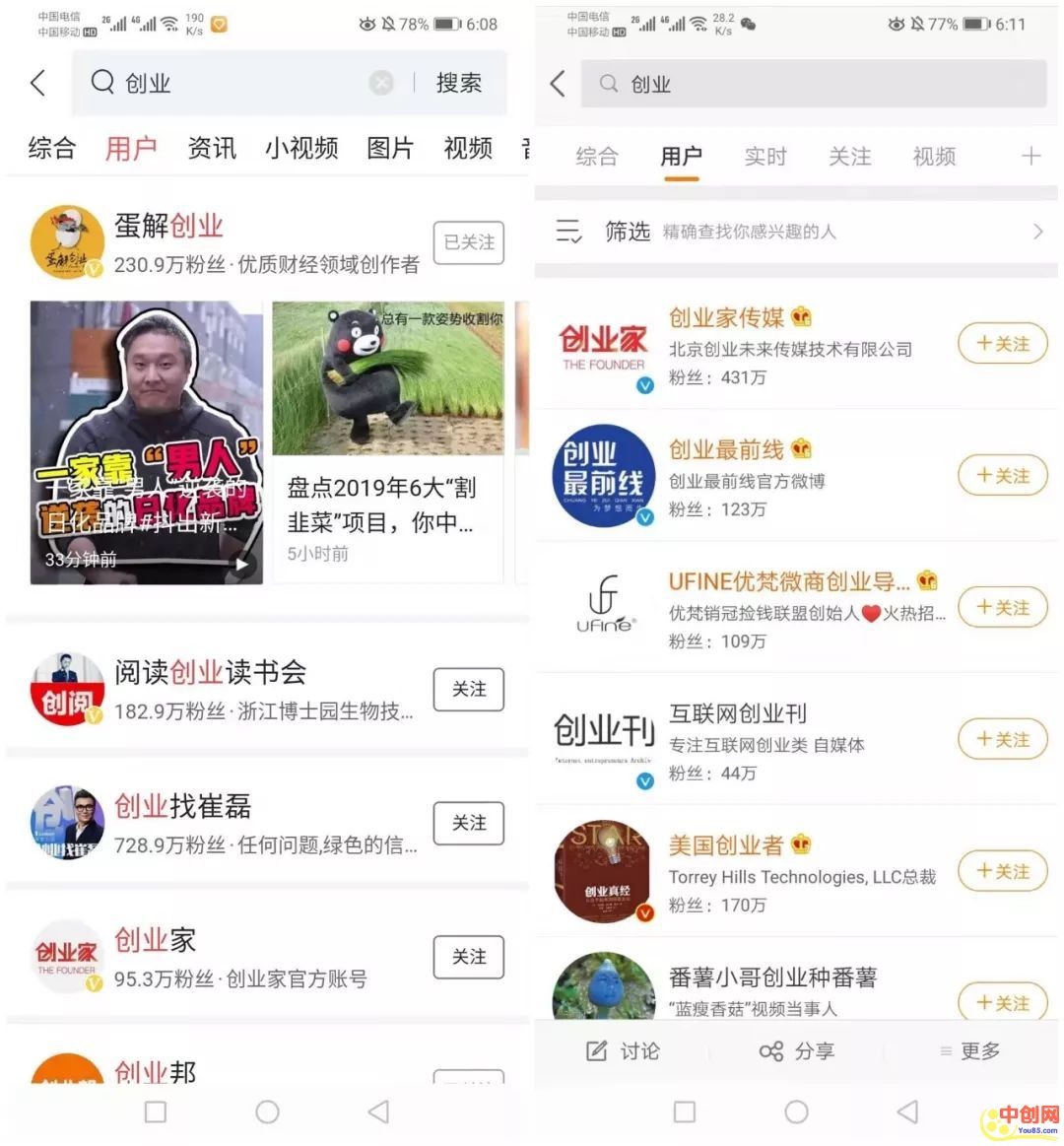Screen dimensions: 1064x1146
Task: Tap 分享 to share the results
Action: [x=797, y=1051]
